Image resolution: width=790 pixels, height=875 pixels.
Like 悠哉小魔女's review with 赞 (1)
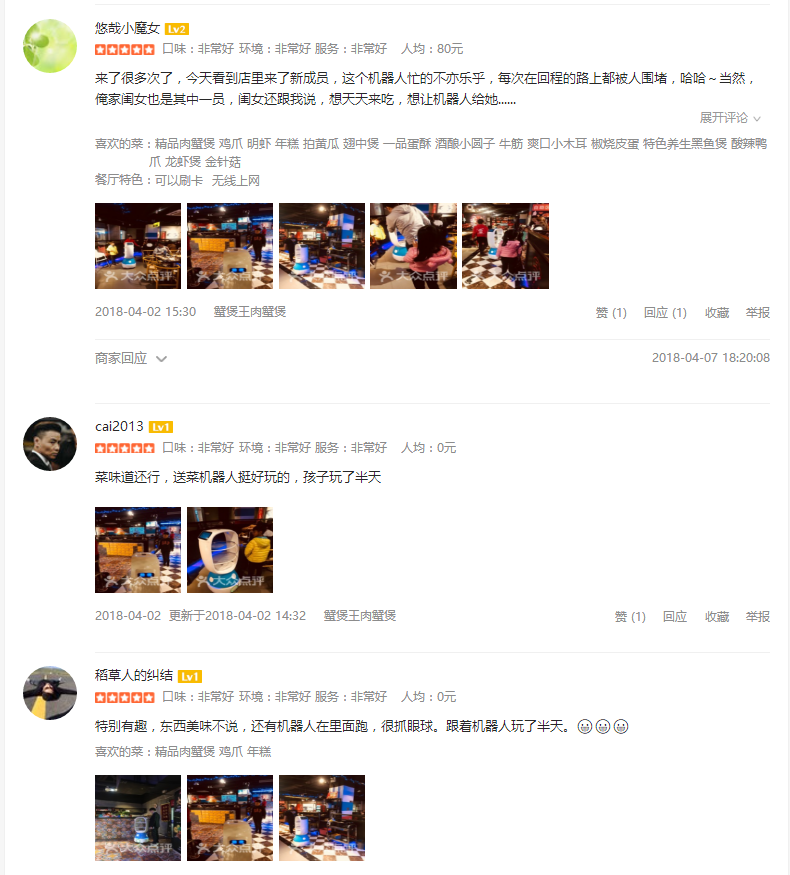(x=610, y=313)
